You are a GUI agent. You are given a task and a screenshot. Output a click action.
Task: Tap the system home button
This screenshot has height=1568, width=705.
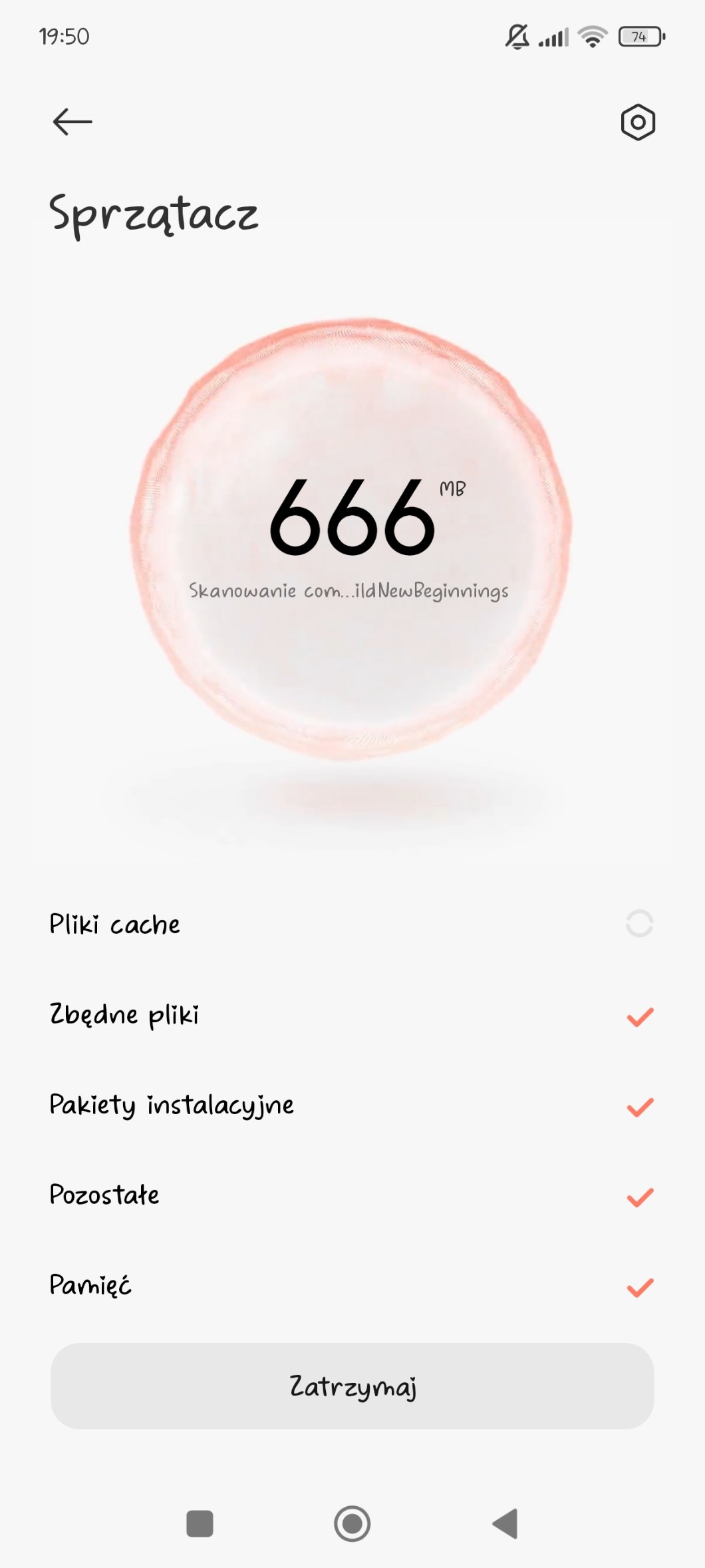pyautogui.click(x=352, y=1523)
